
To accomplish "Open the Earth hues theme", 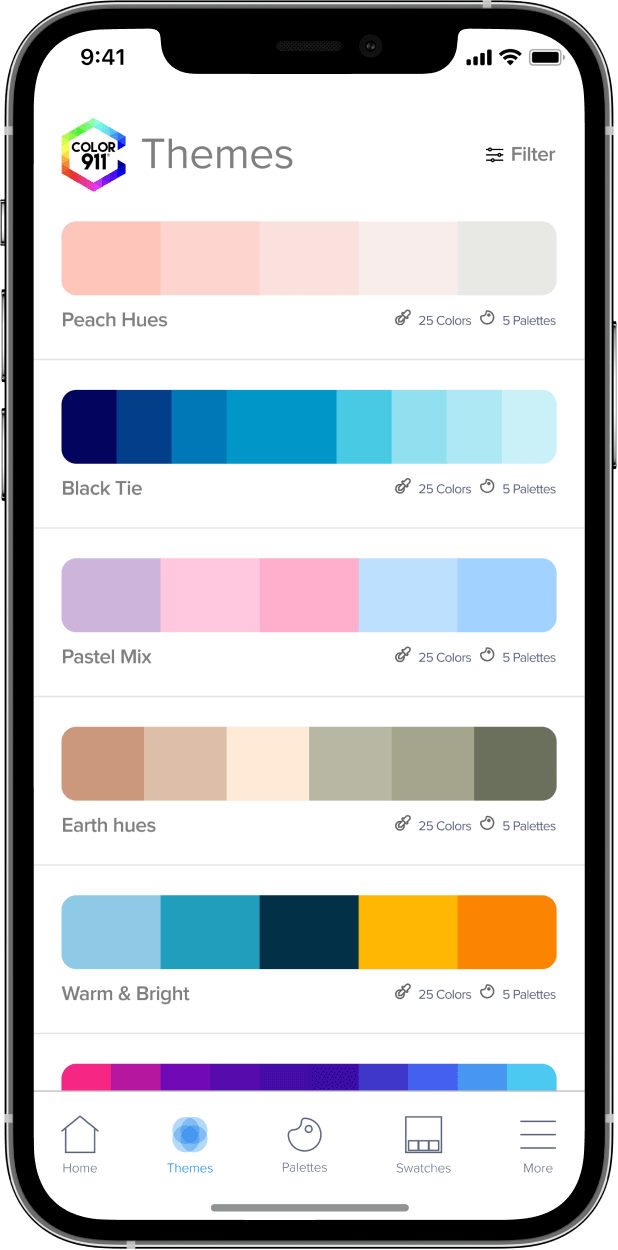I will click(308, 764).
